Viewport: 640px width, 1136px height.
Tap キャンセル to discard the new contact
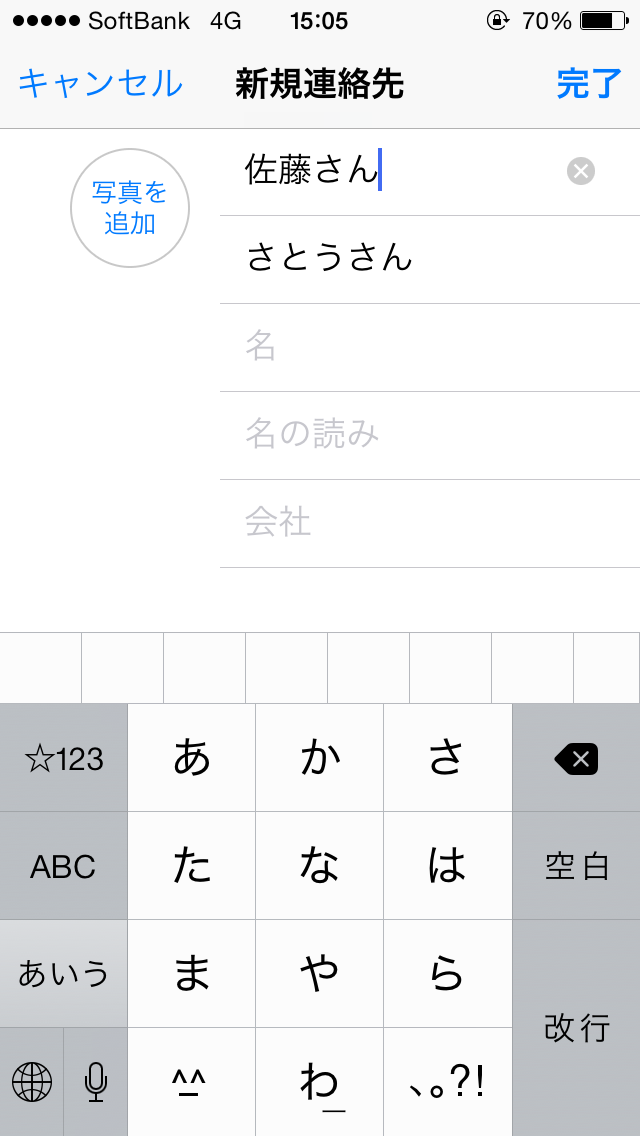click(100, 84)
